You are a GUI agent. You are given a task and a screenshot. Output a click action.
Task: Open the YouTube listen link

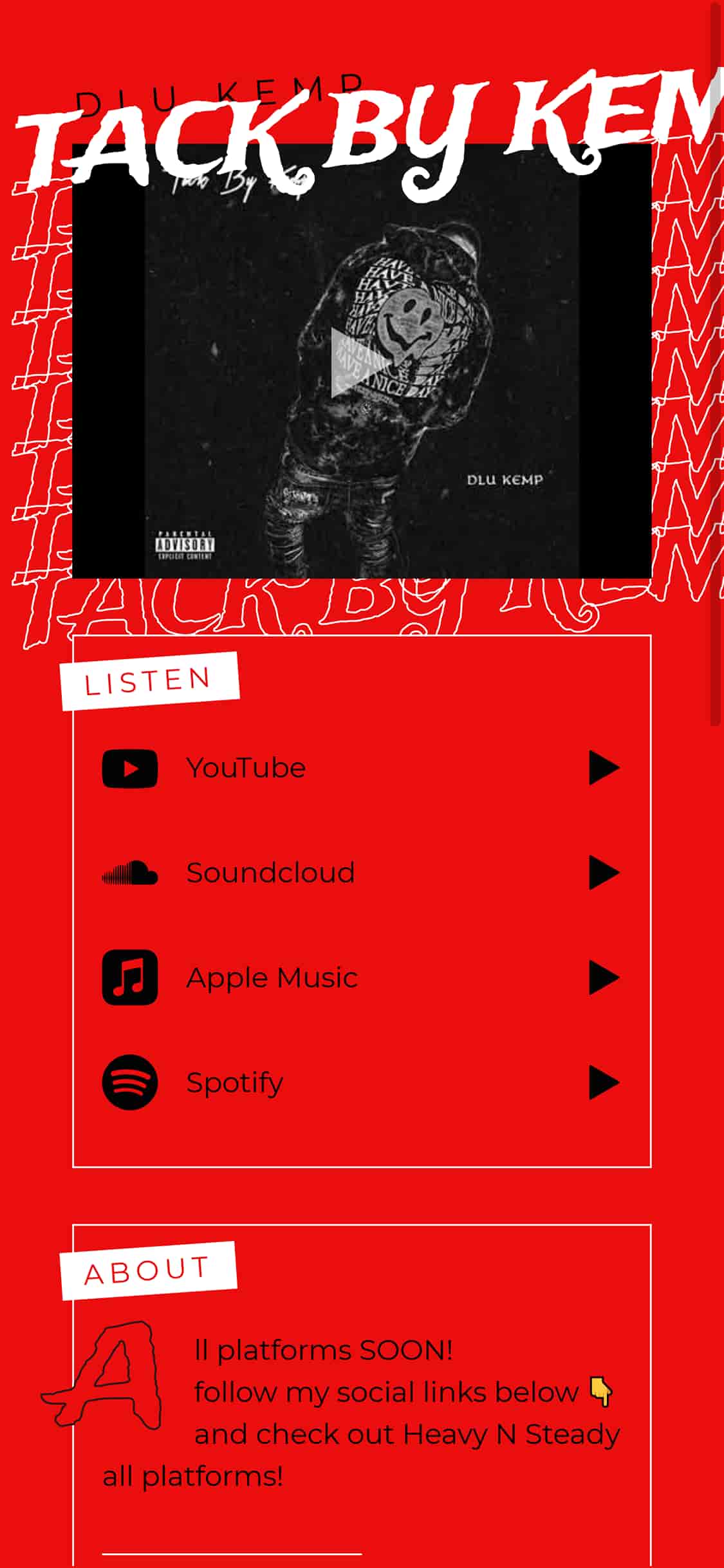tap(362, 768)
